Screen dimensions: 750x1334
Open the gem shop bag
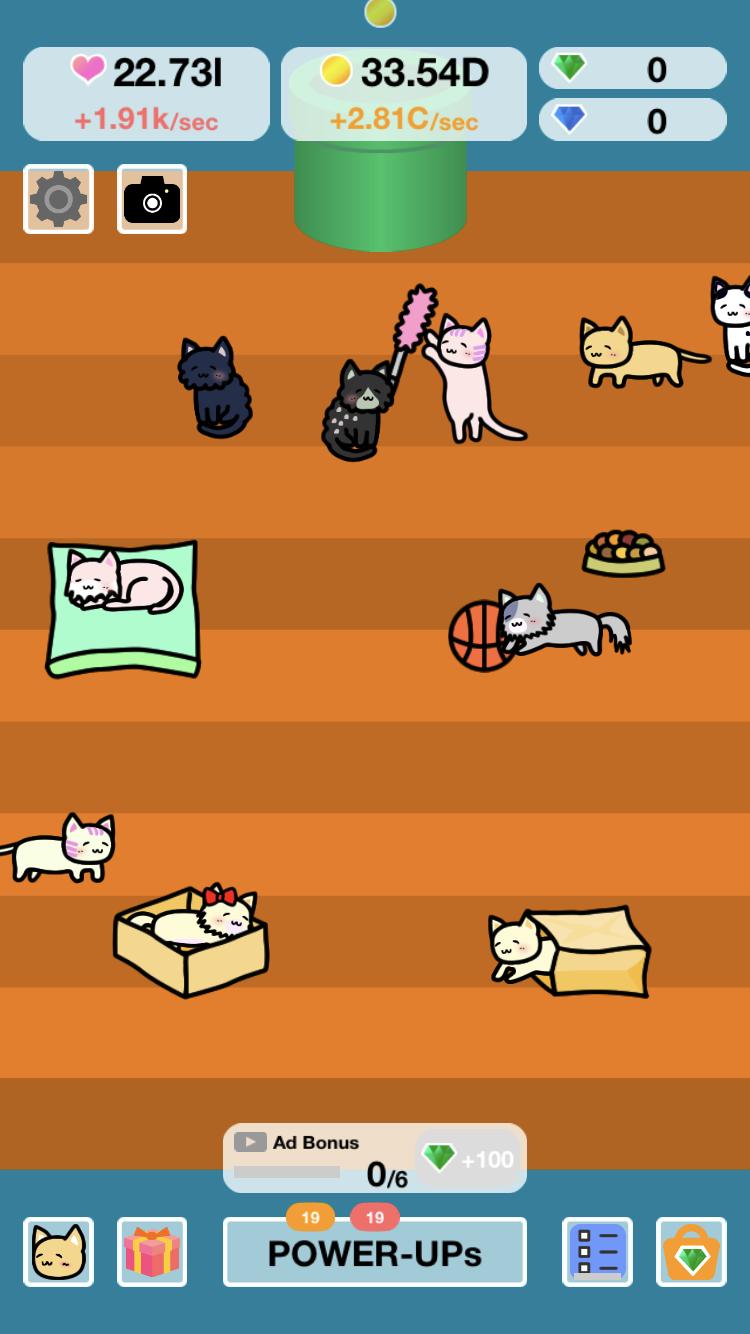coord(691,1252)
